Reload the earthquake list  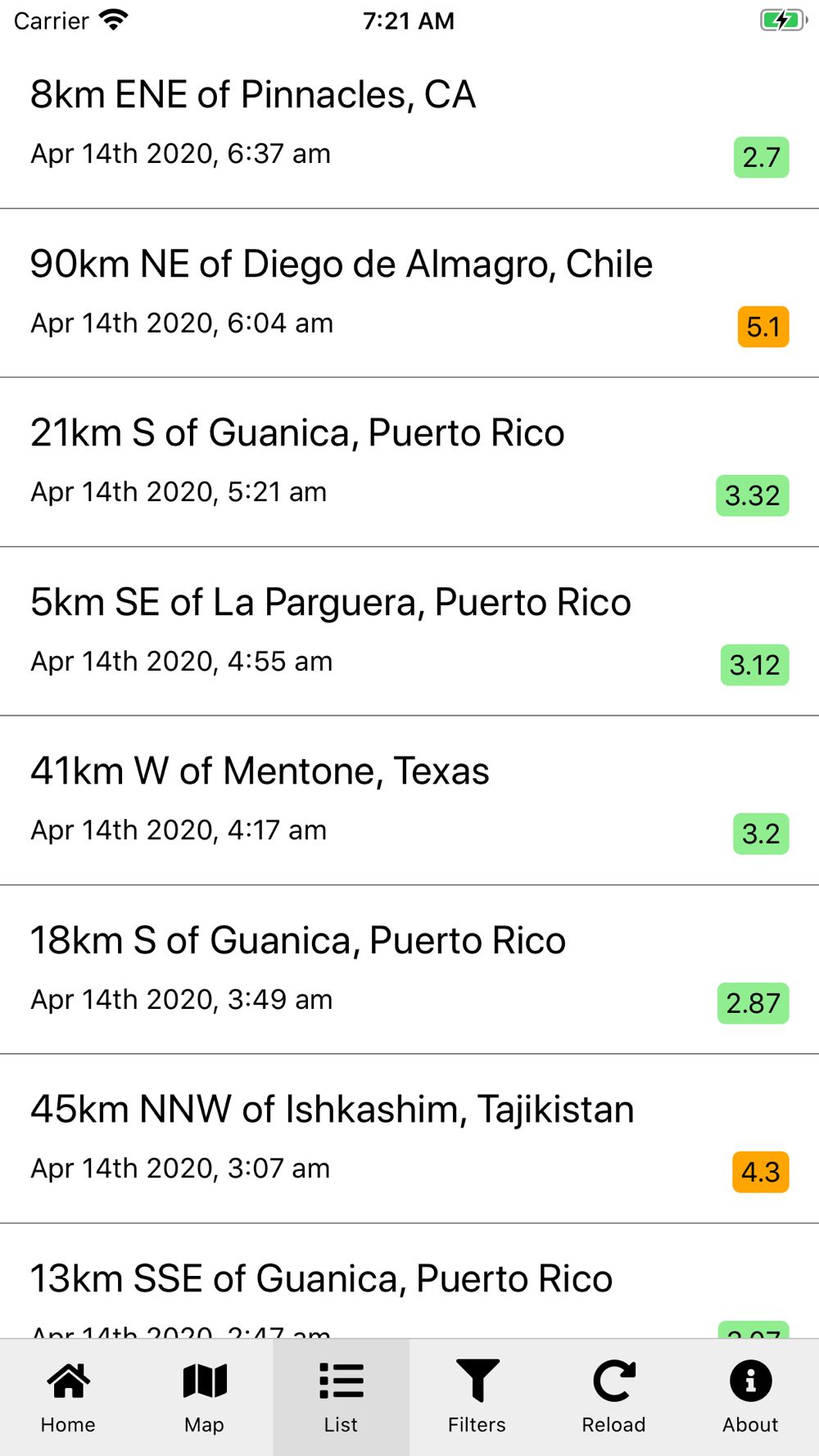pos(614,1397)
